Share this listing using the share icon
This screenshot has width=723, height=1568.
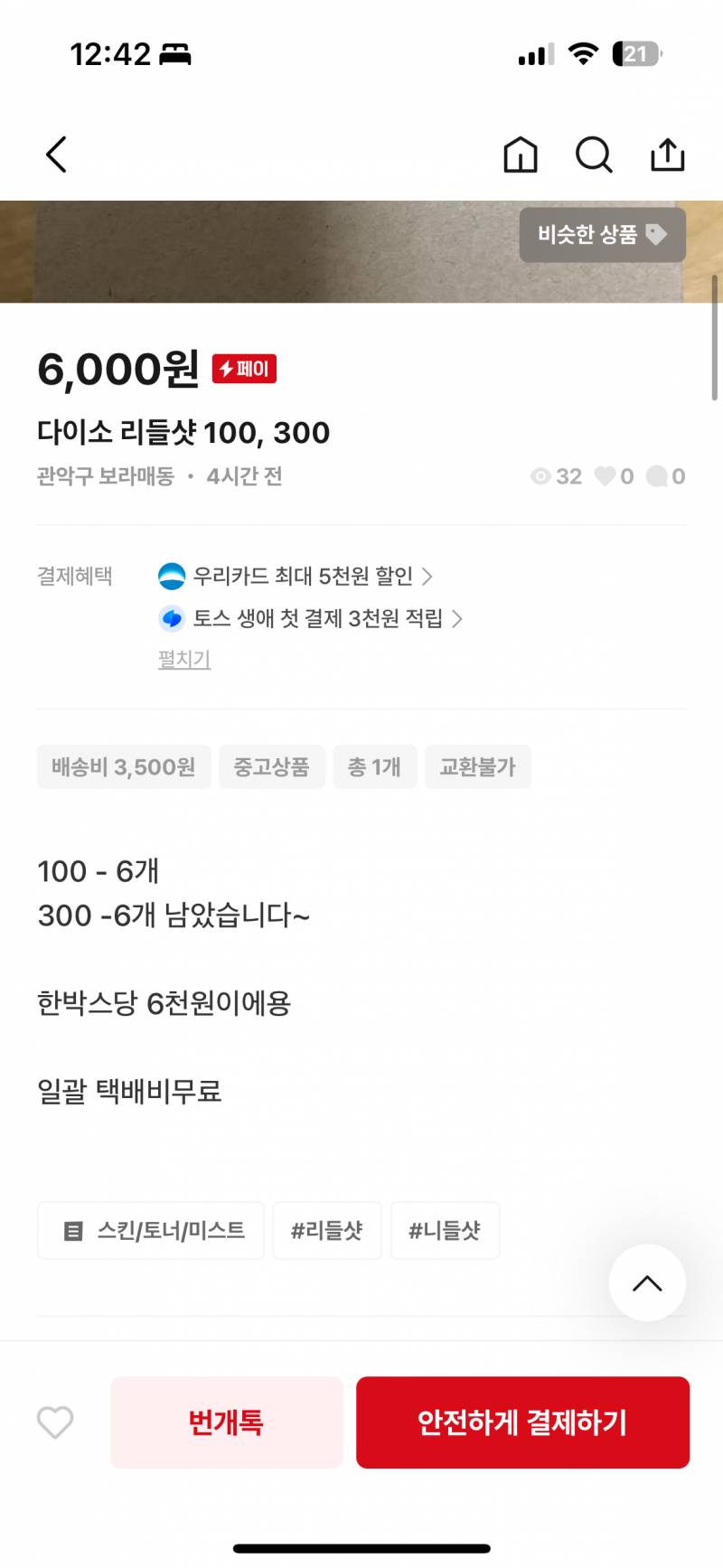point(667,154)
